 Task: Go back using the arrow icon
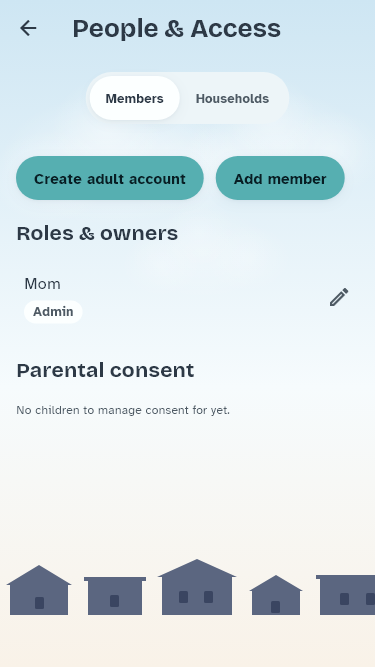(28, 29)
